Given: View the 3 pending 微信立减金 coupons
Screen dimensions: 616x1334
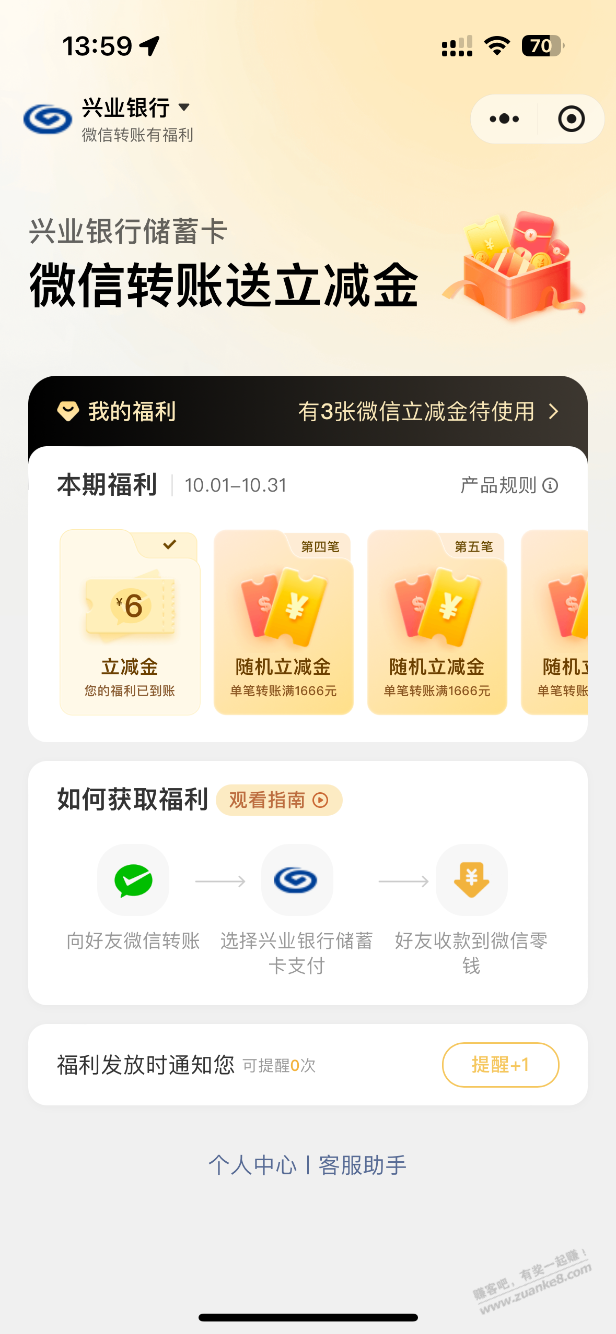Looking at the screenshot, I should (428, 412).
